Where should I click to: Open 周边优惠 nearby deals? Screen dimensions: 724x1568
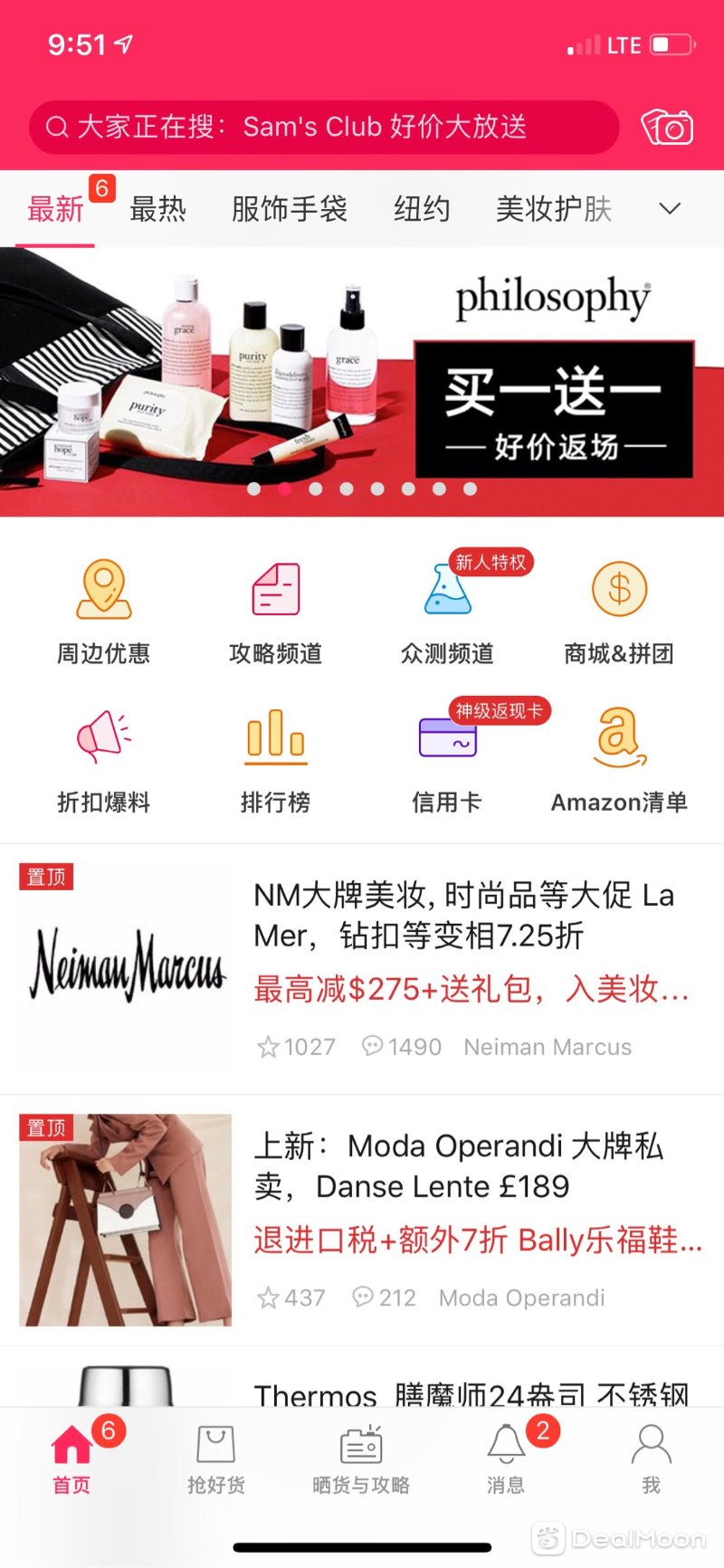pyautogui.click(x=103, y=613)
